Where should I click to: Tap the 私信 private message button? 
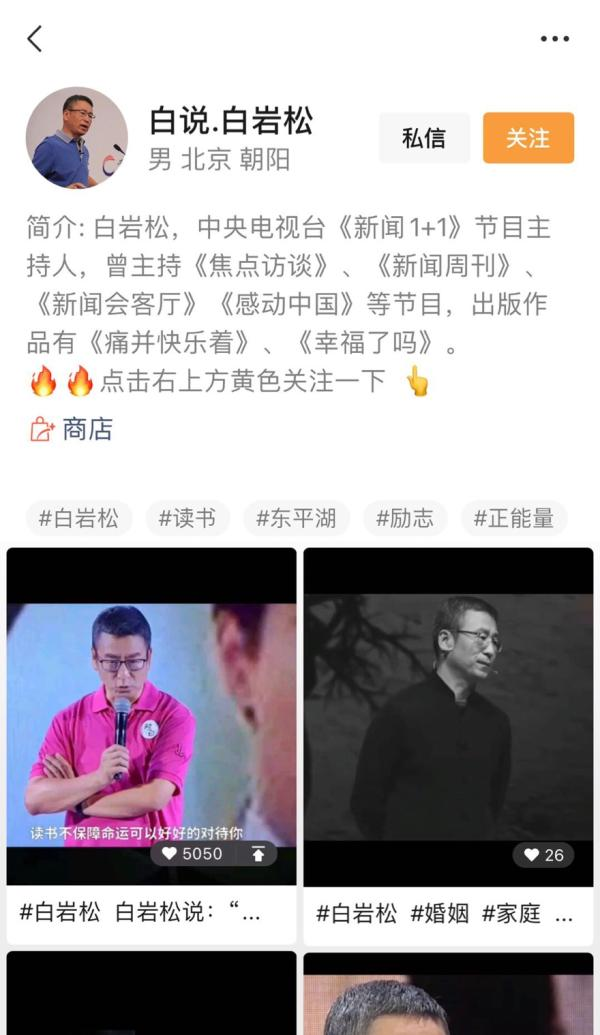click(424, 138)
